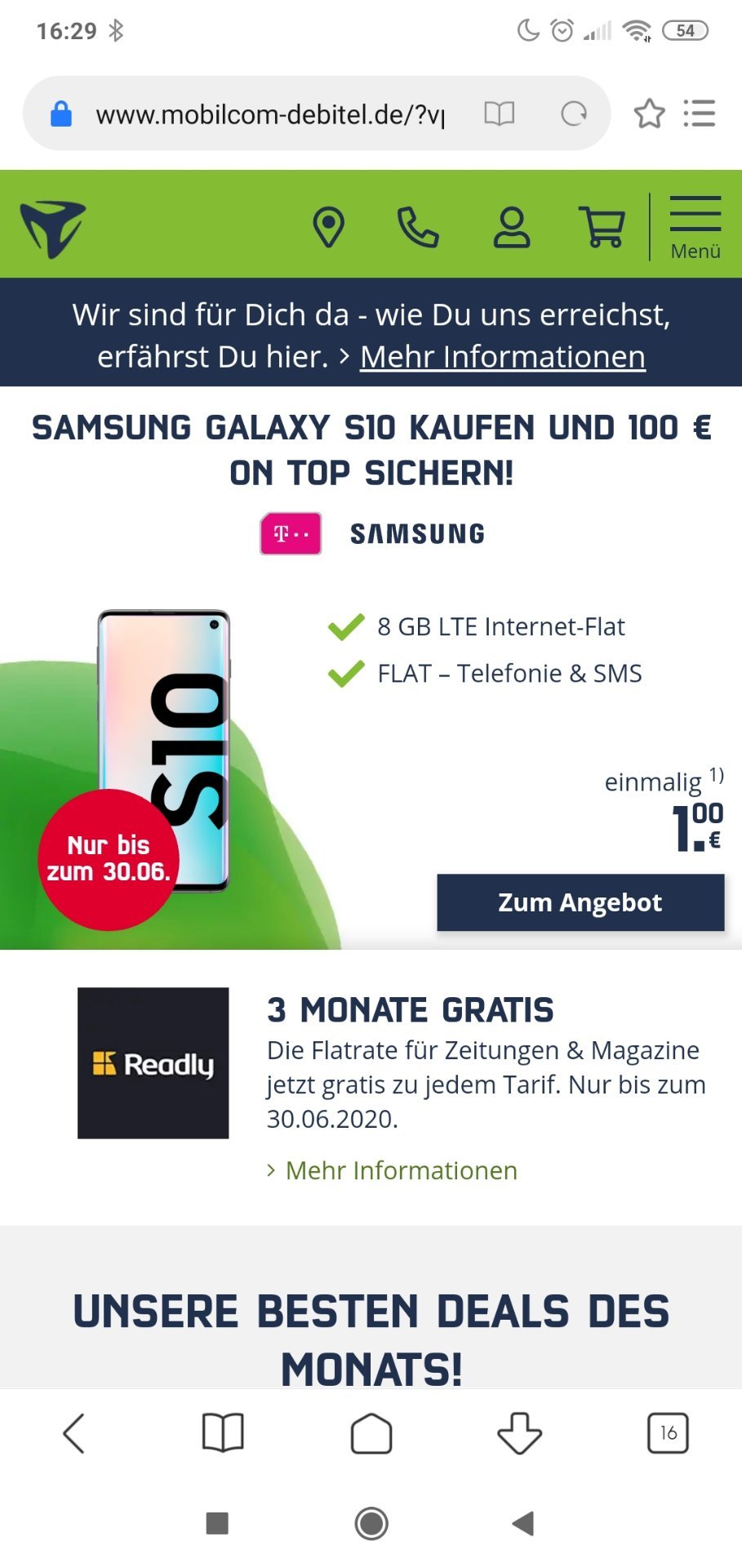
Task: Reload the page
Action: pyautogui.click(x=574, y=114)
